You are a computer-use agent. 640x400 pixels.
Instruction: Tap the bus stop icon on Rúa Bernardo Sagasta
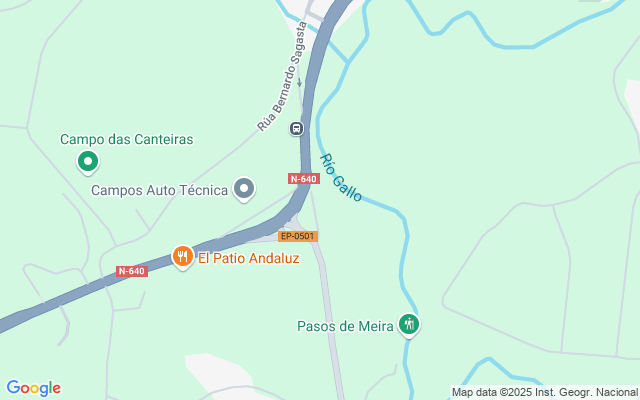coord(297,128)
